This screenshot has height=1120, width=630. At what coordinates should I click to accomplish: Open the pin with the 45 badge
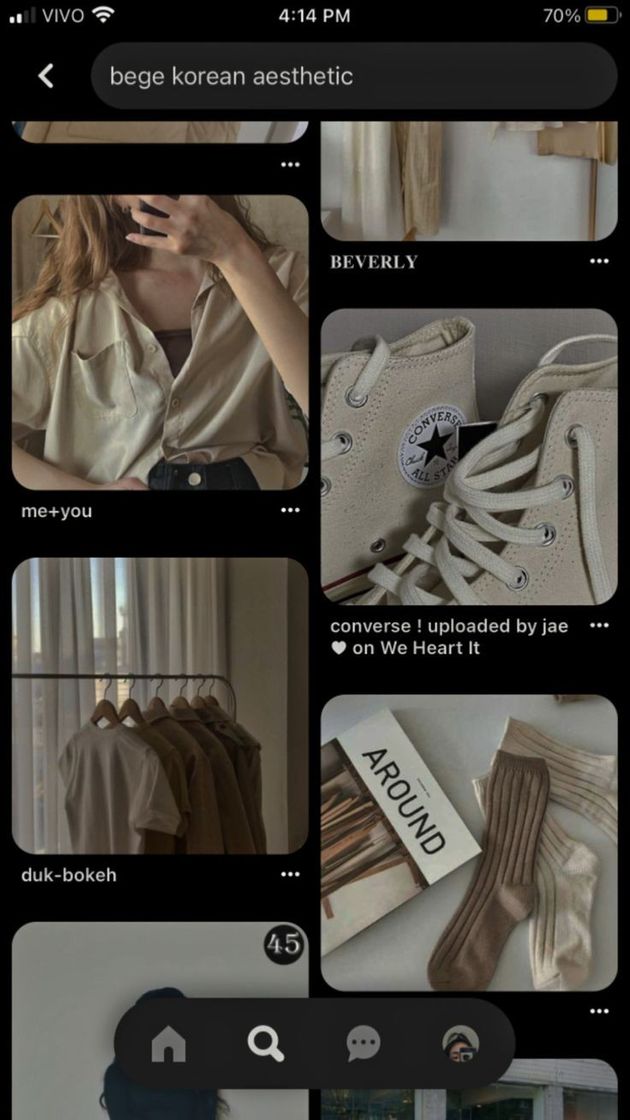[x=160, y=970]
